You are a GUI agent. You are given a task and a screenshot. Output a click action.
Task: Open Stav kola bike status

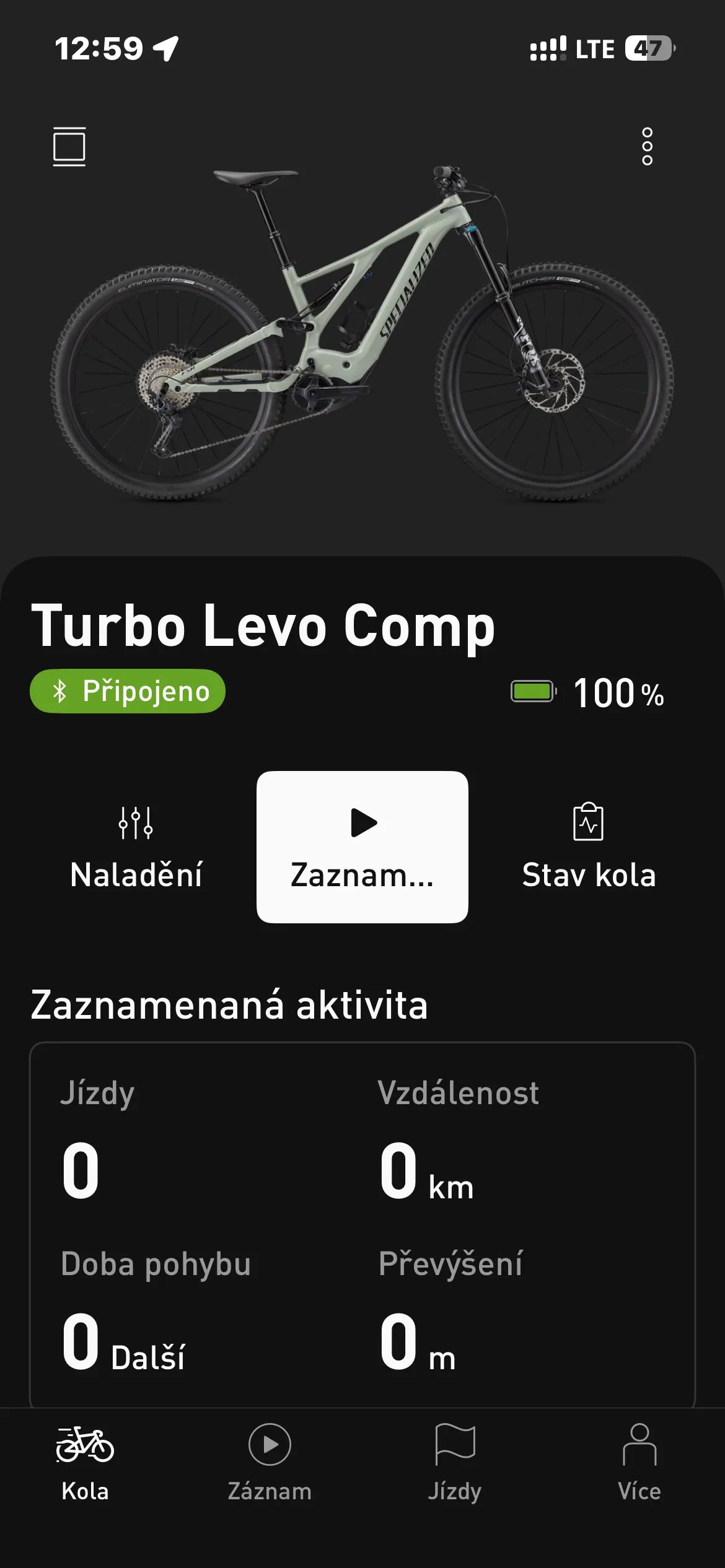pos(588,847)
